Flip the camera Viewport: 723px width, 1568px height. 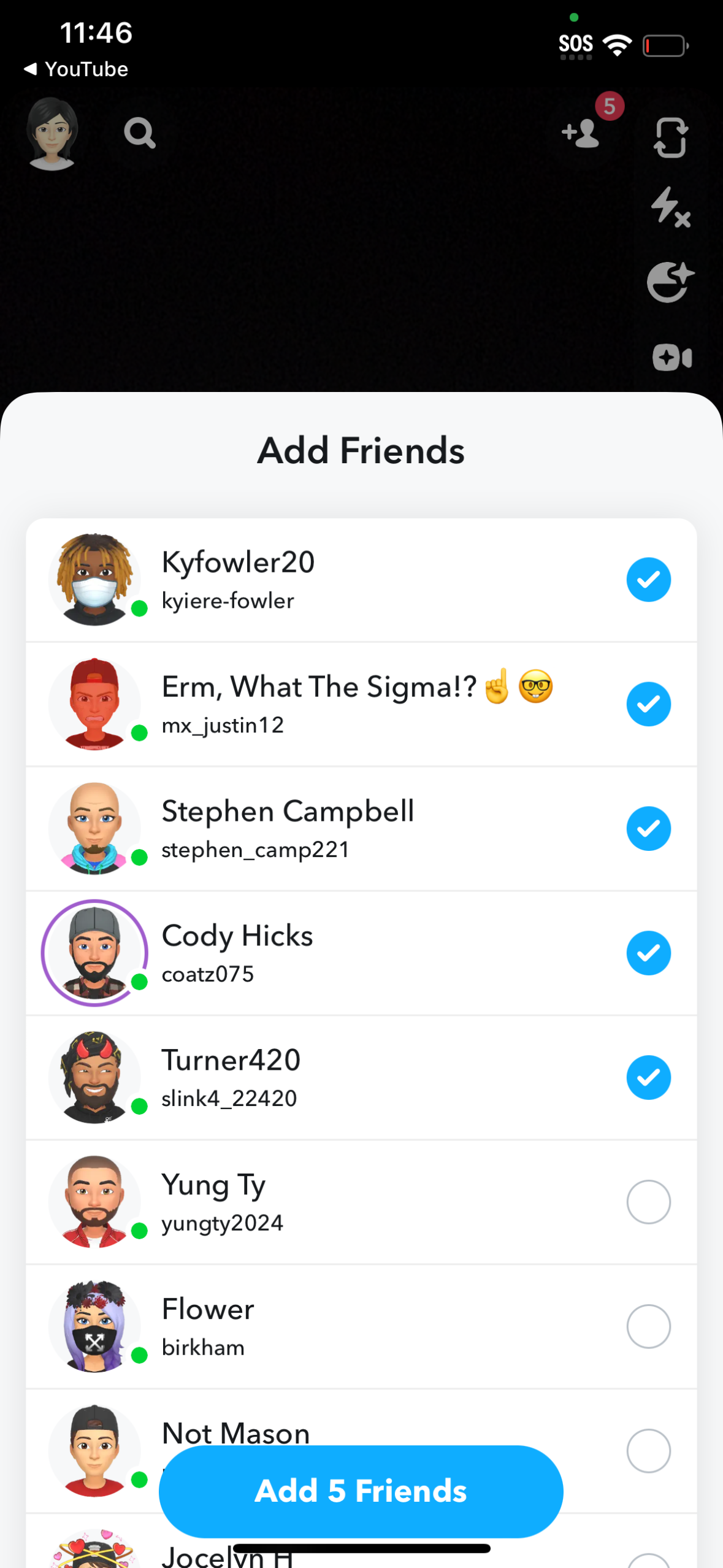click(x=670, y=138)
